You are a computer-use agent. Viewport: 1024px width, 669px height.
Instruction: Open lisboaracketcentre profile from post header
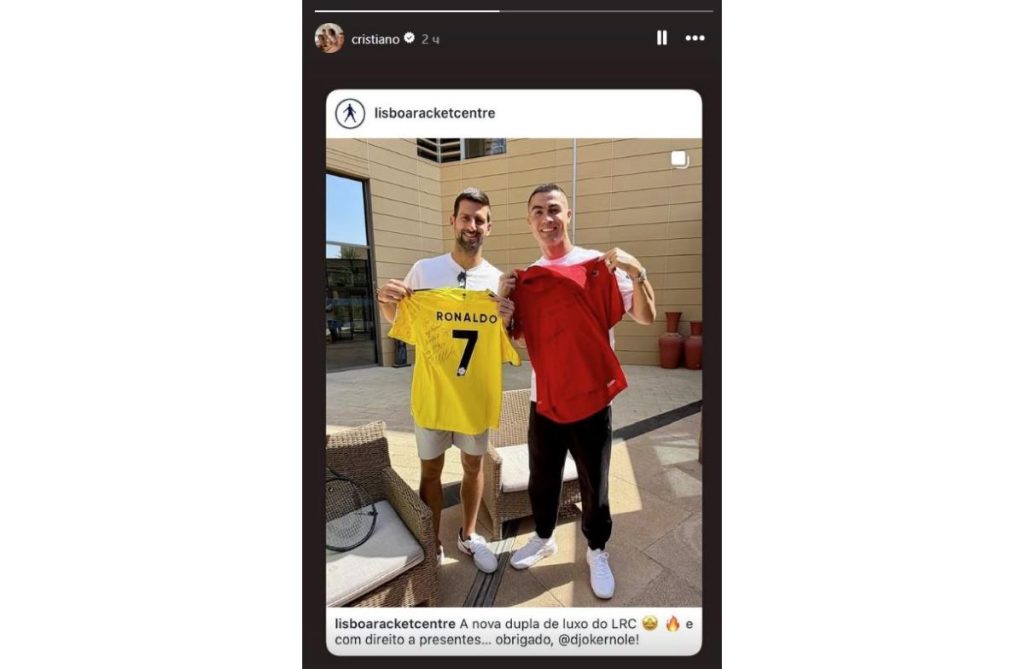[x=434, y=113]
